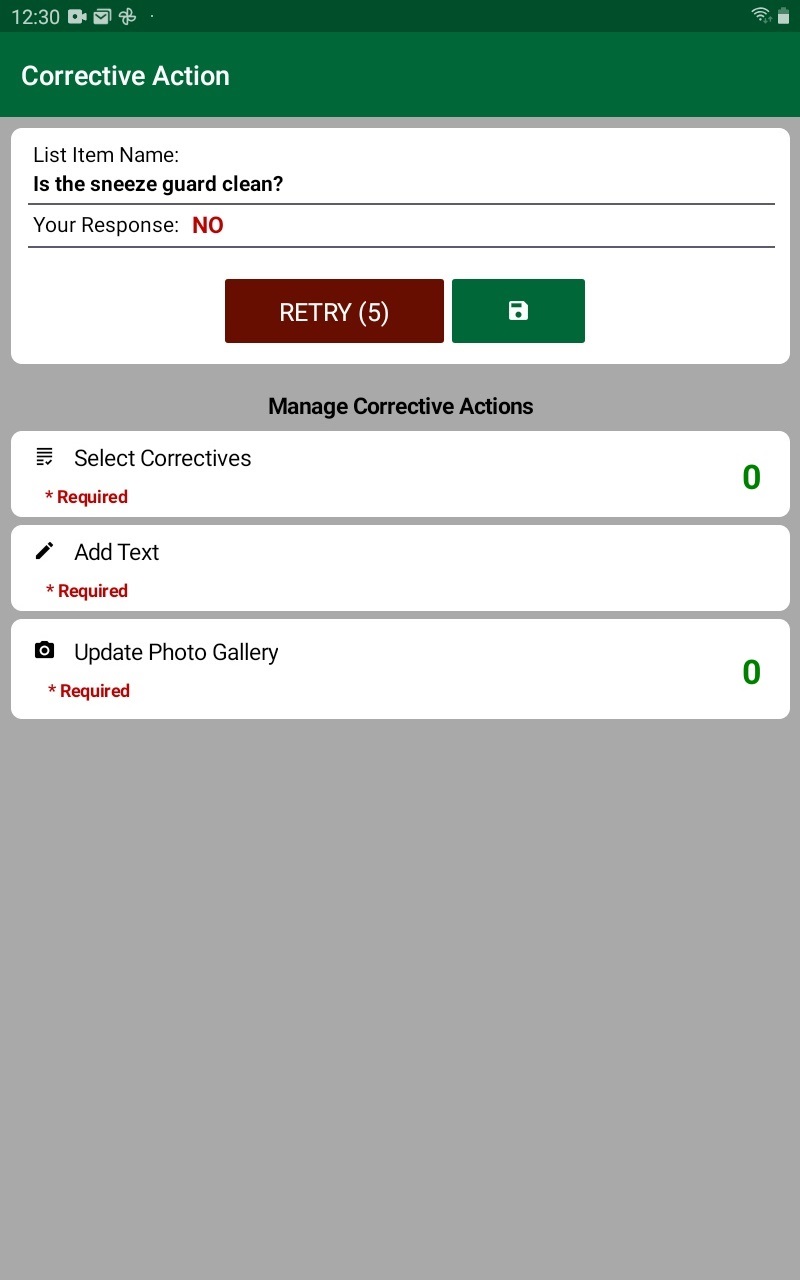Tap the pencil icon next to Add Text

(x=44, y=550)
